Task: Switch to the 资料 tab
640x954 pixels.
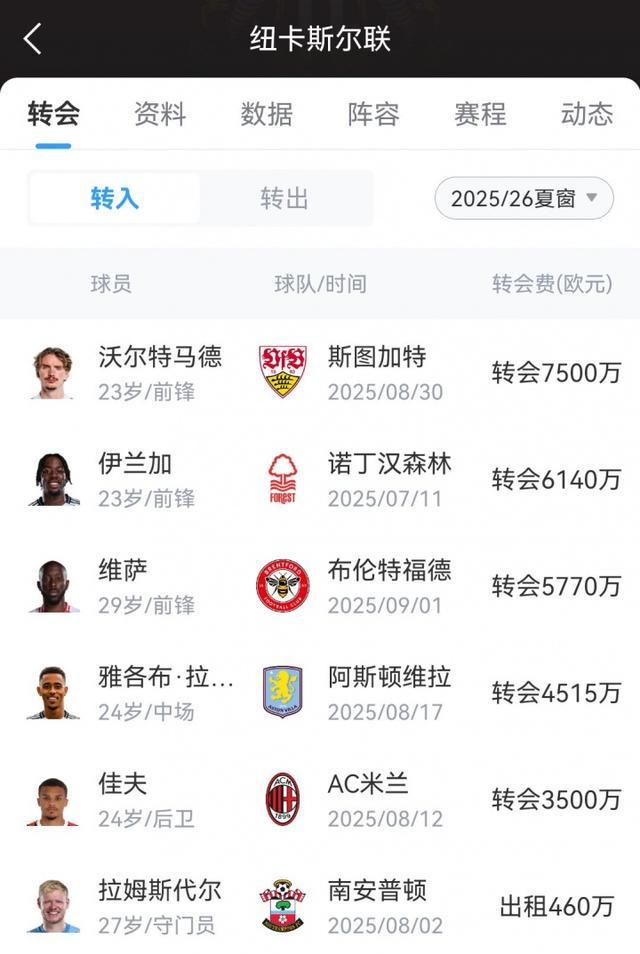Action: coord(160,114)
